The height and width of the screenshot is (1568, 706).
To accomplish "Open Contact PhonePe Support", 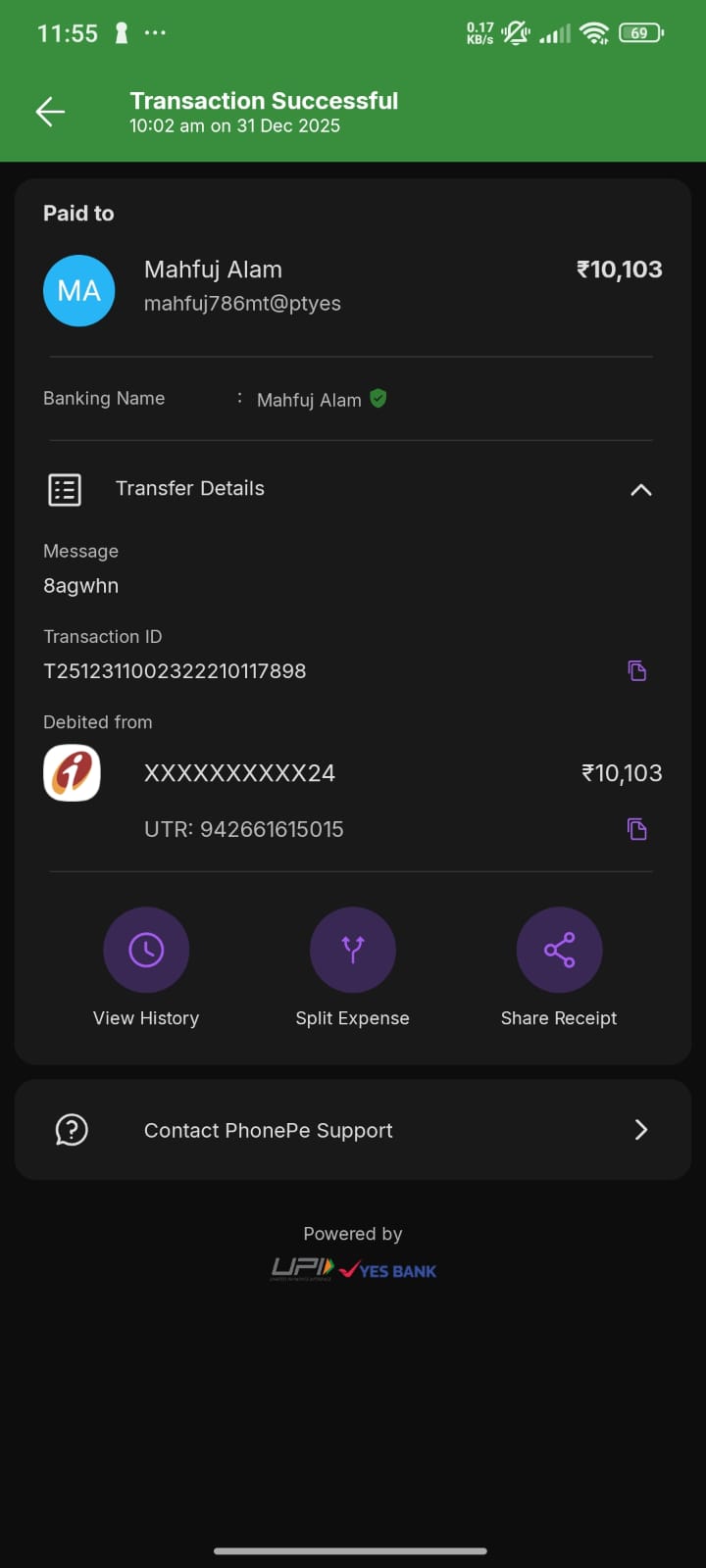I will 353,1130.
